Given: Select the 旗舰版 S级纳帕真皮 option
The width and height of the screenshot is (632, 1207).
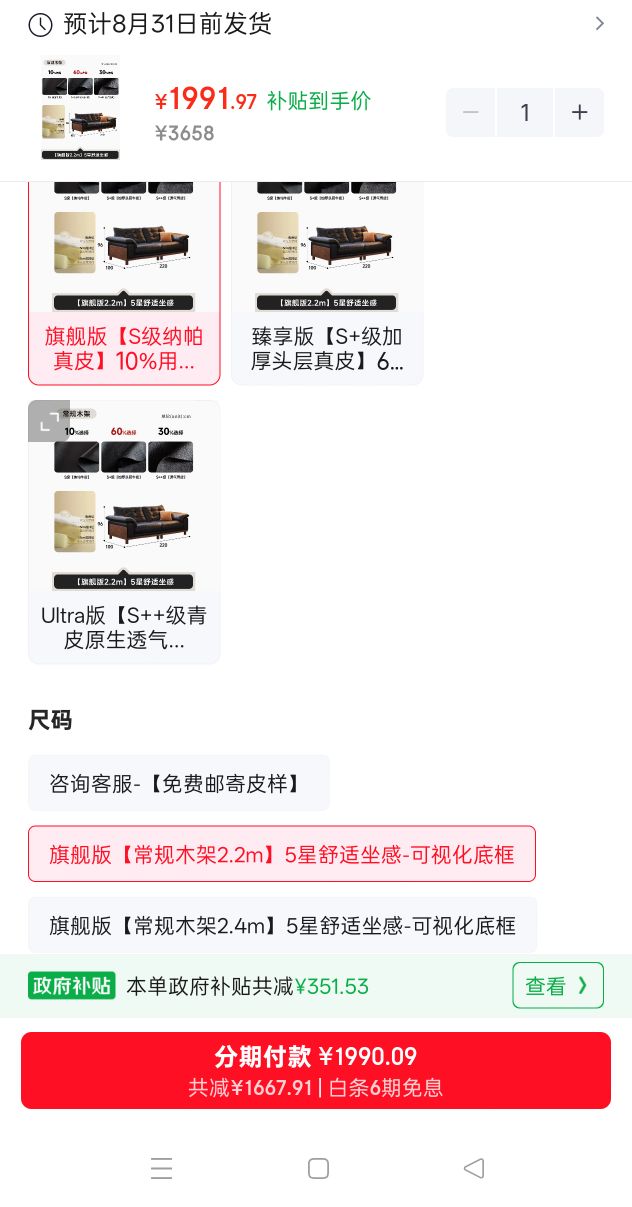Looking at the screenshot, I should coord(124,283).
